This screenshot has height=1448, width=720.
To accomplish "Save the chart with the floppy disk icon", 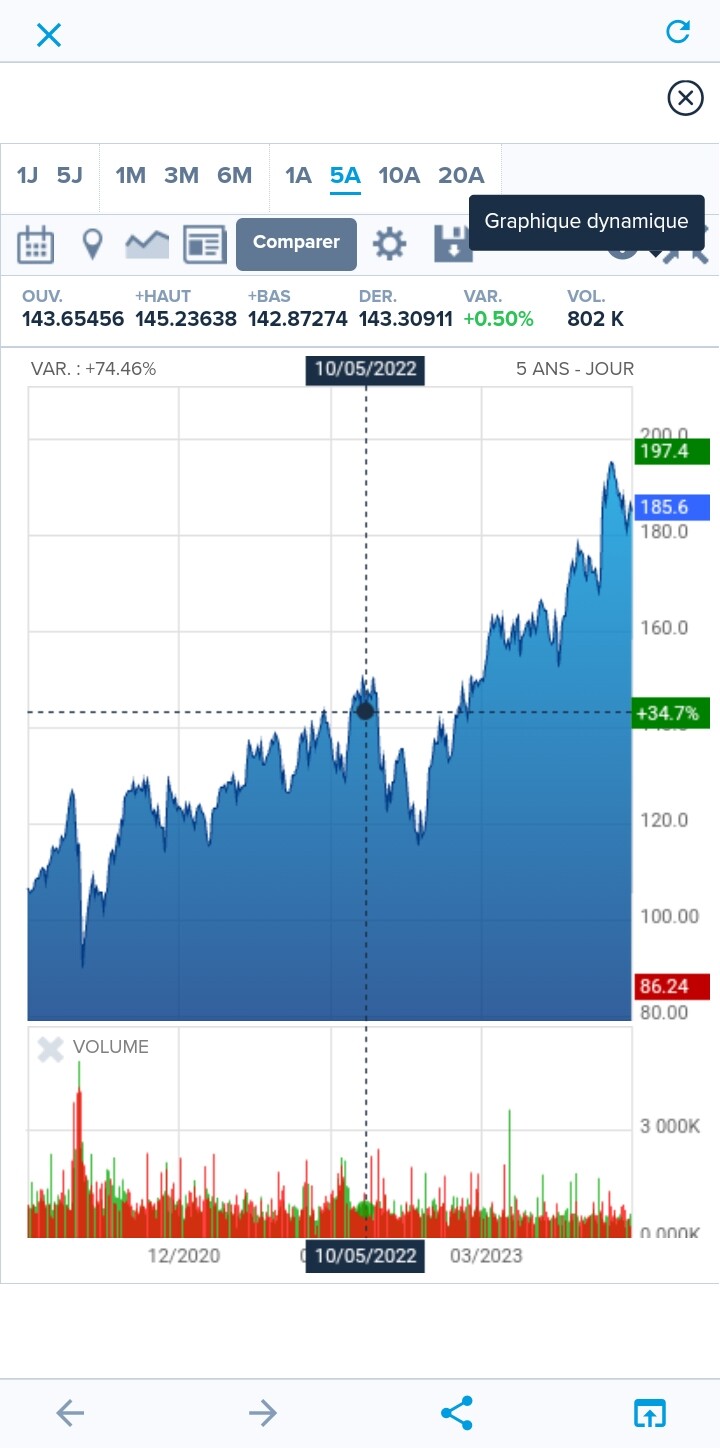I will (x=452, y=244).
